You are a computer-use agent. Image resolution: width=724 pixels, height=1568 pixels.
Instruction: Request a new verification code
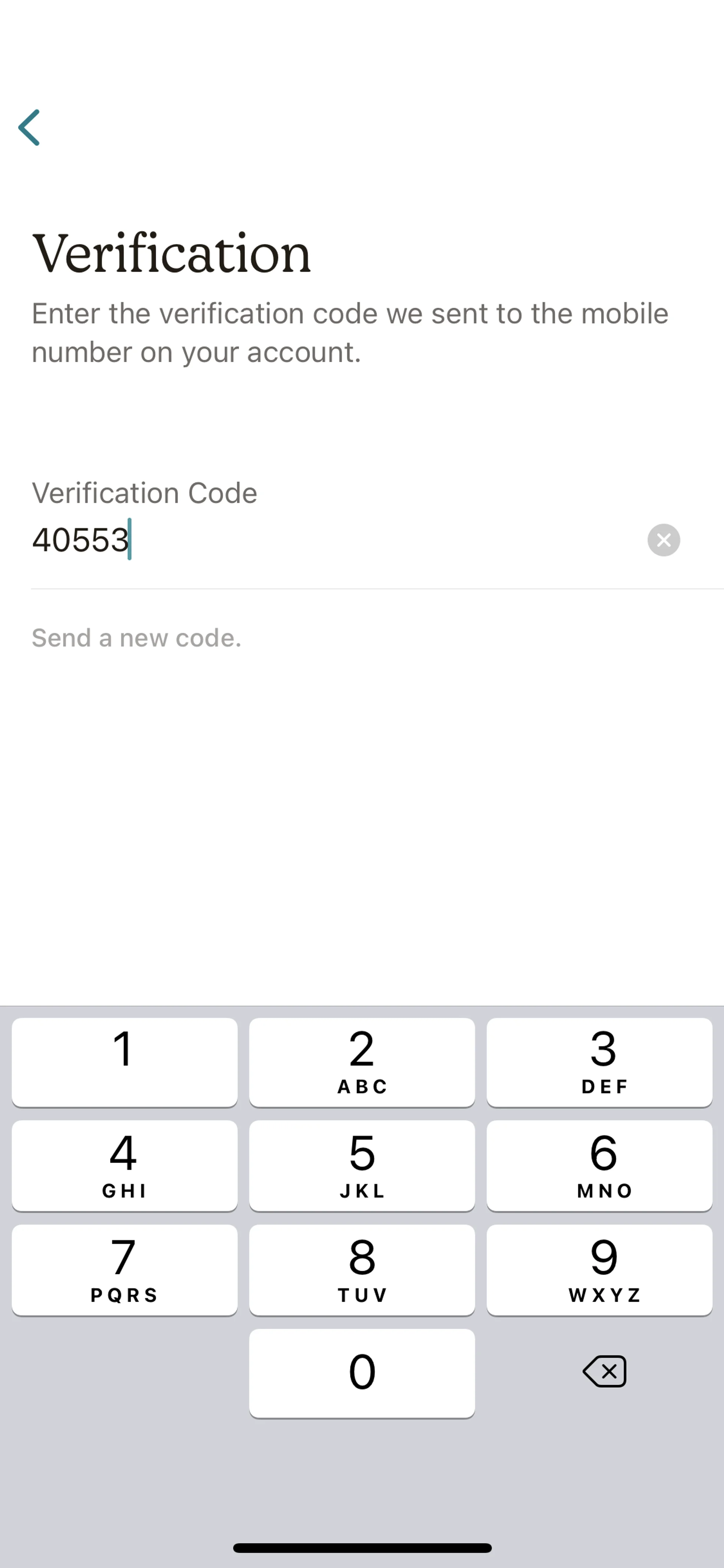136,638
